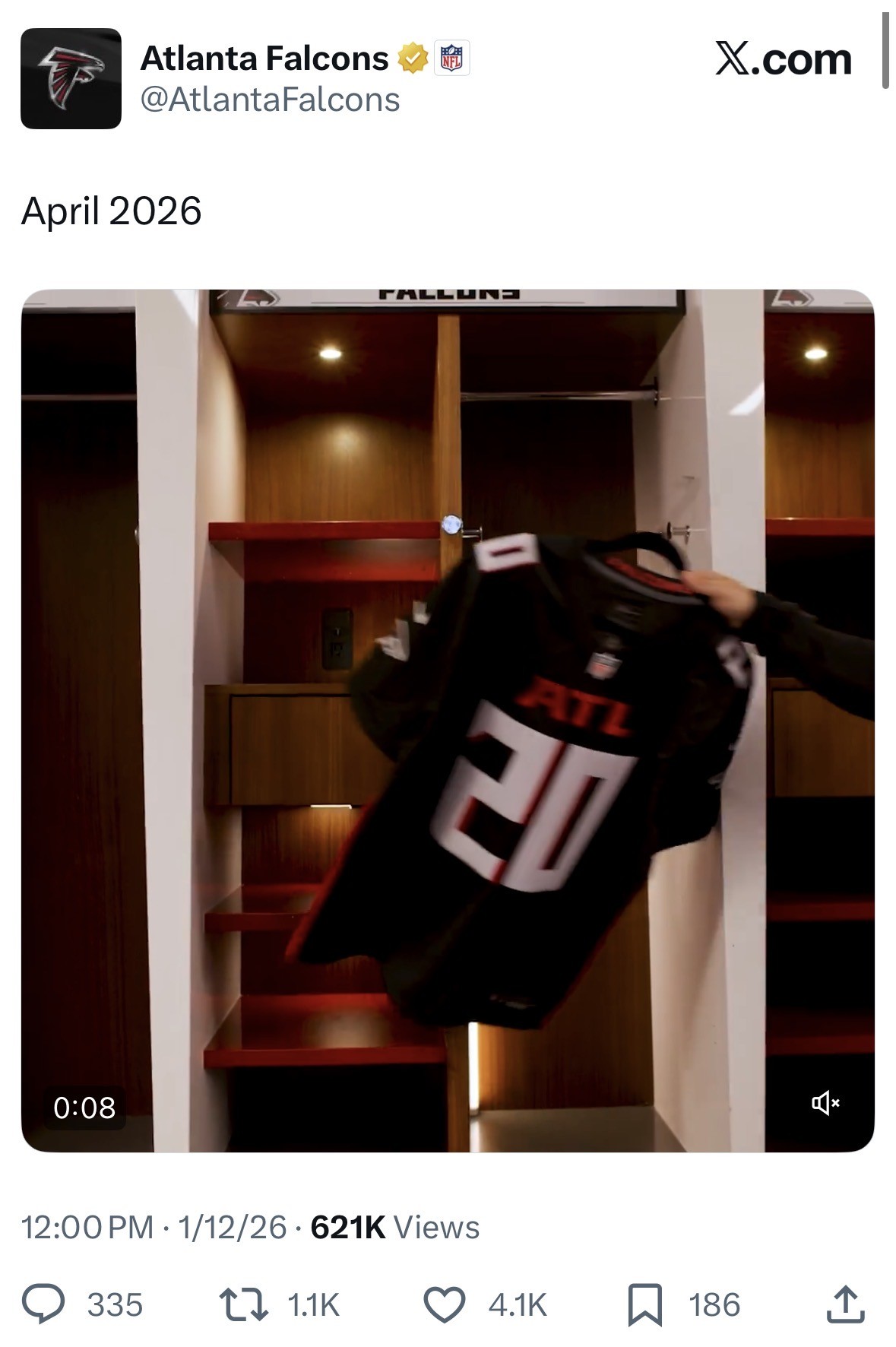
Task: Repost the Falcons tweet
Action: (243, 1304)
